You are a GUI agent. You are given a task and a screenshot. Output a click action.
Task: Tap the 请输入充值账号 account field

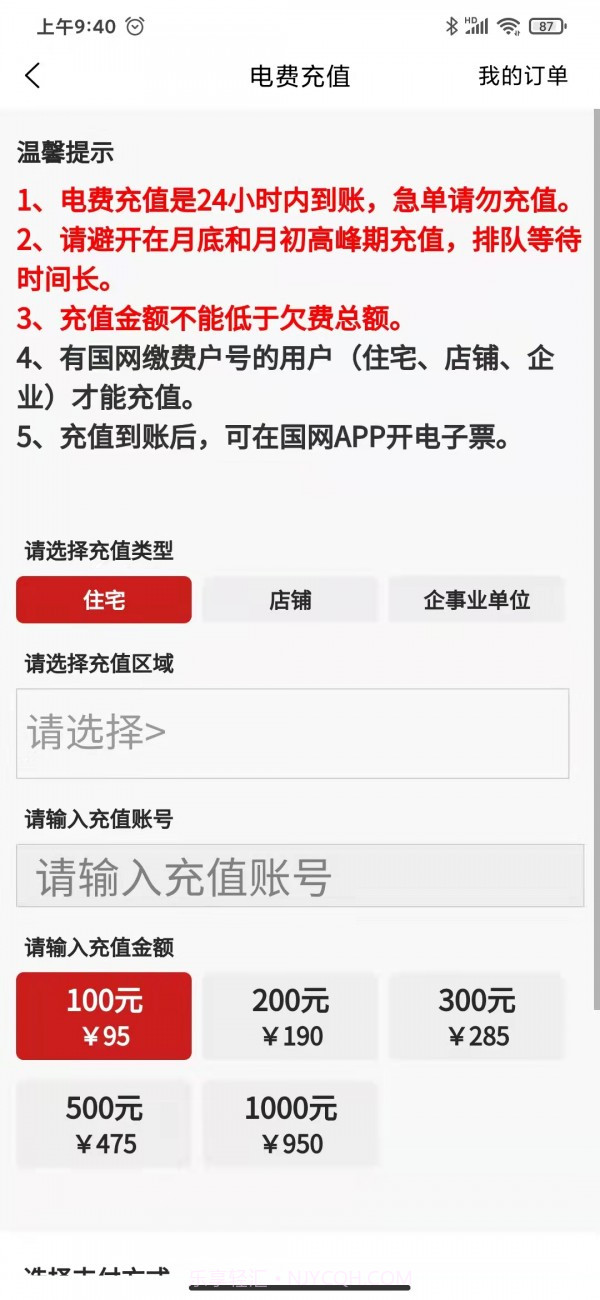[x=300, y=876]
